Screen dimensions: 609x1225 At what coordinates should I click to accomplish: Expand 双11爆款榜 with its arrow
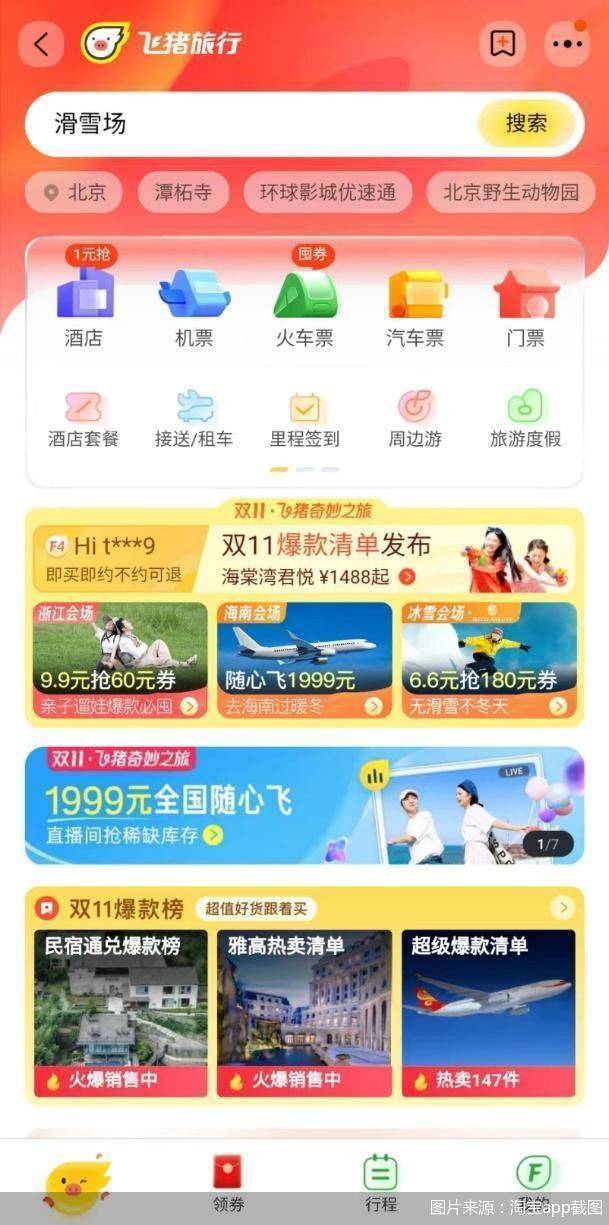(563, 908)
